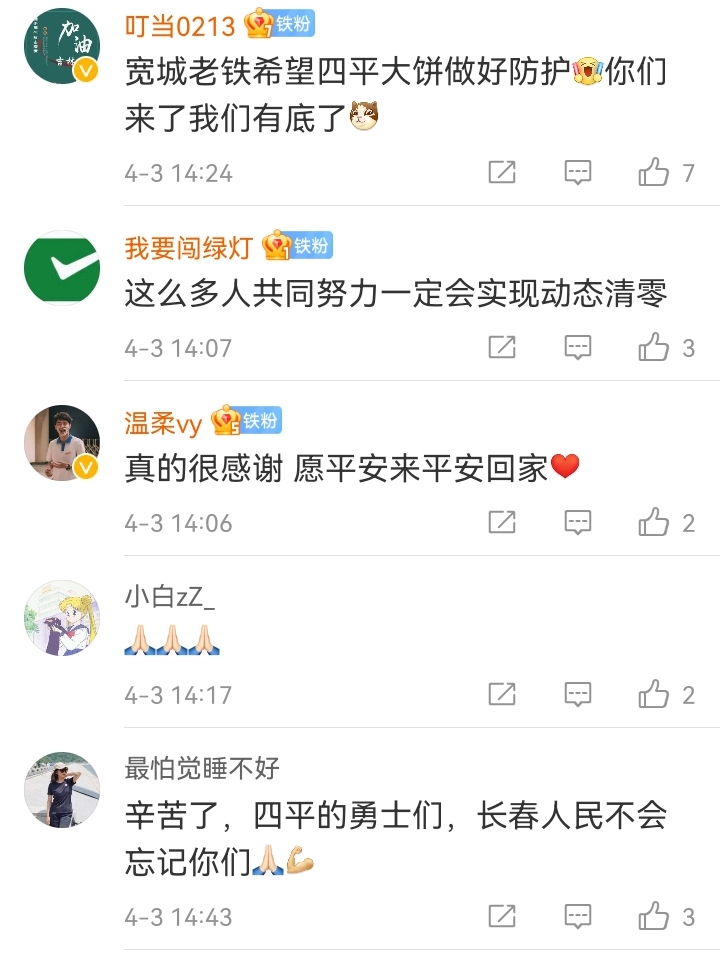The image size is (720, 956).
Task: Like the comment by 叮当0213
Action: (654, 173)
